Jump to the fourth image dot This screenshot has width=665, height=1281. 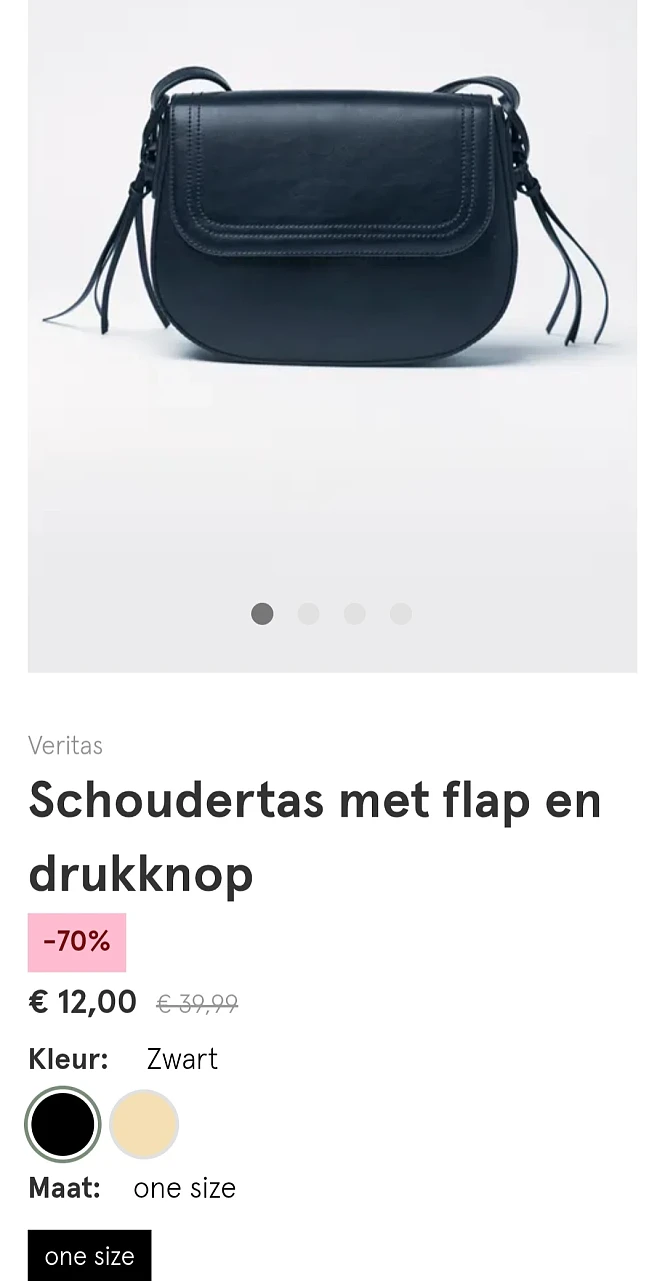coord(401,614)
